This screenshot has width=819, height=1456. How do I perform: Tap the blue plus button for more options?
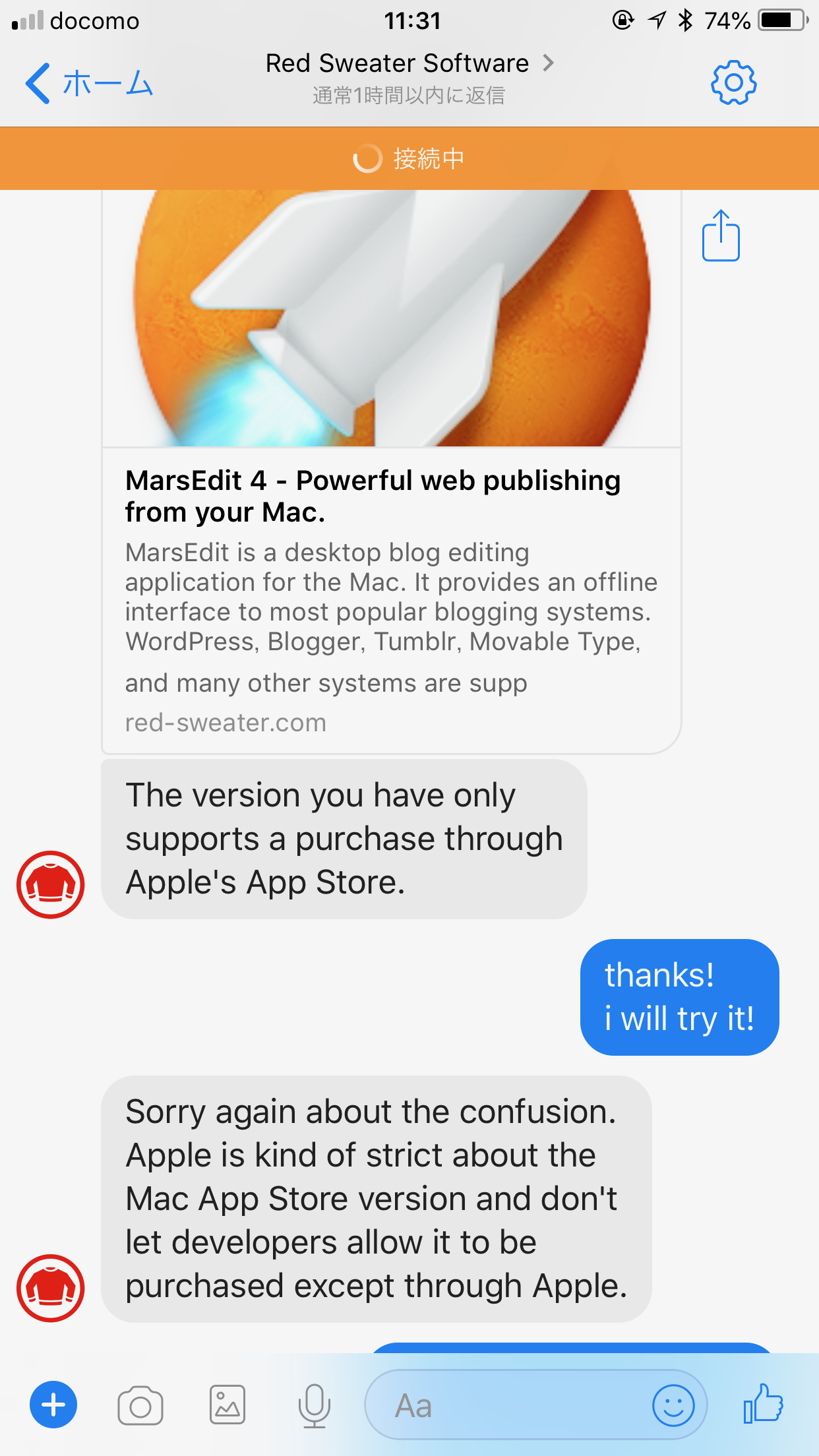[x=53, y=1405]
